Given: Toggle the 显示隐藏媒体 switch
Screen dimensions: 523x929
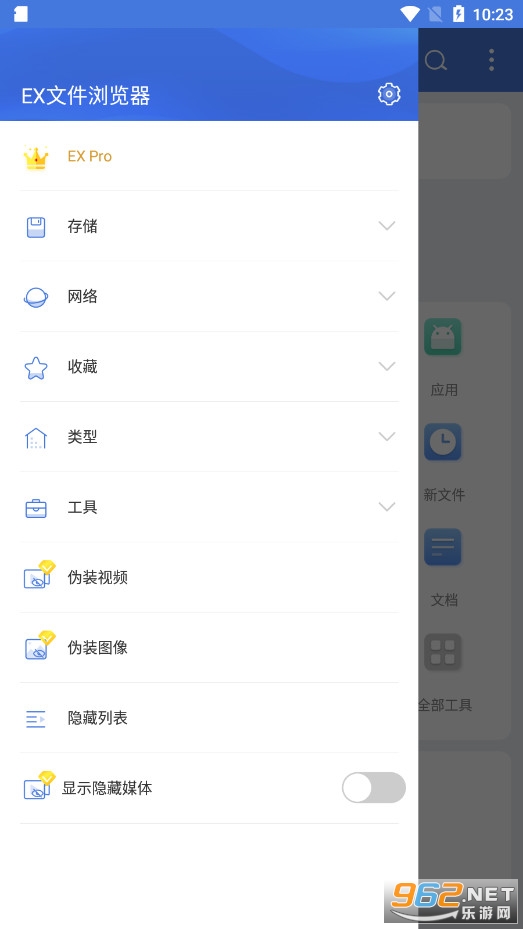Looking at the screenshot, I should click(374, 787).
